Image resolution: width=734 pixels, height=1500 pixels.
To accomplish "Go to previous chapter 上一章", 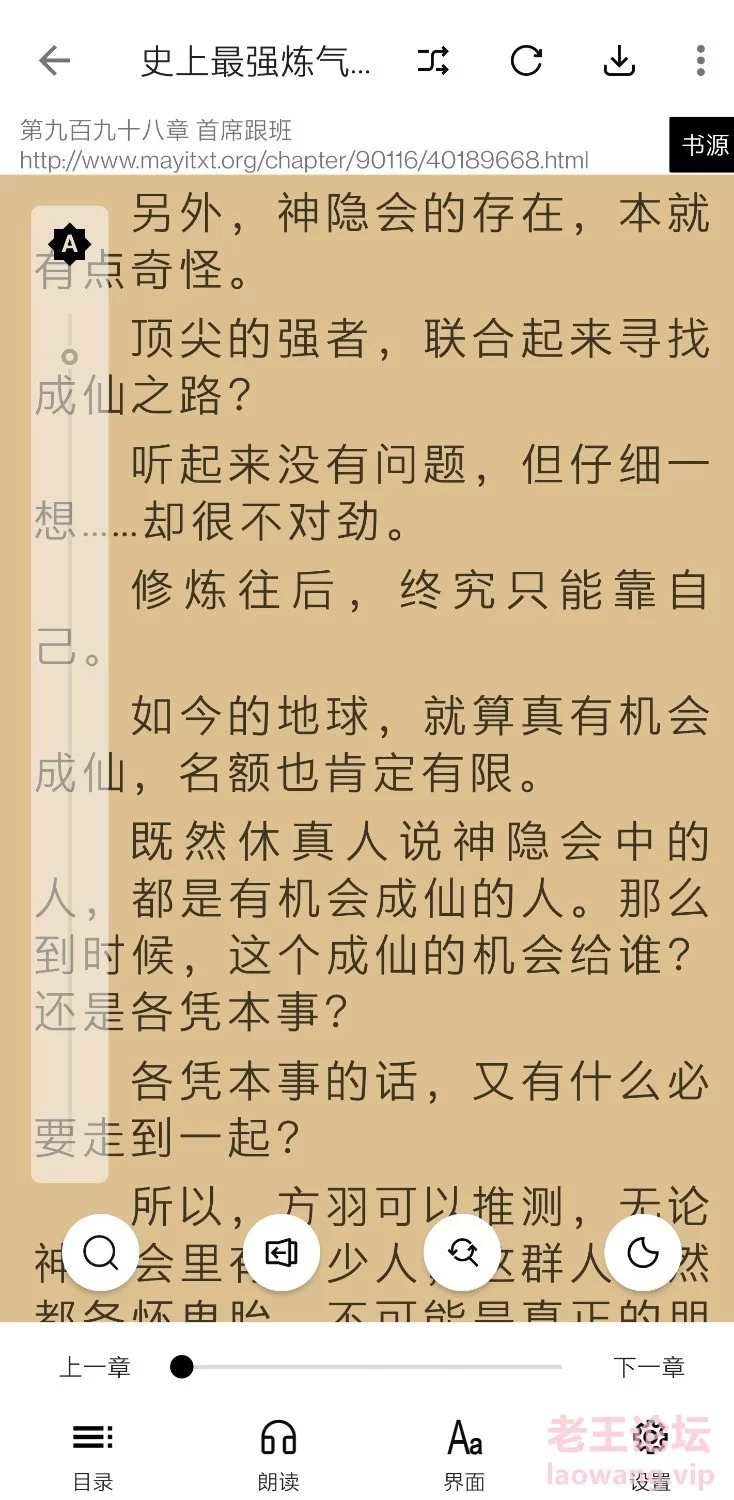I will tap(95, 1367).
